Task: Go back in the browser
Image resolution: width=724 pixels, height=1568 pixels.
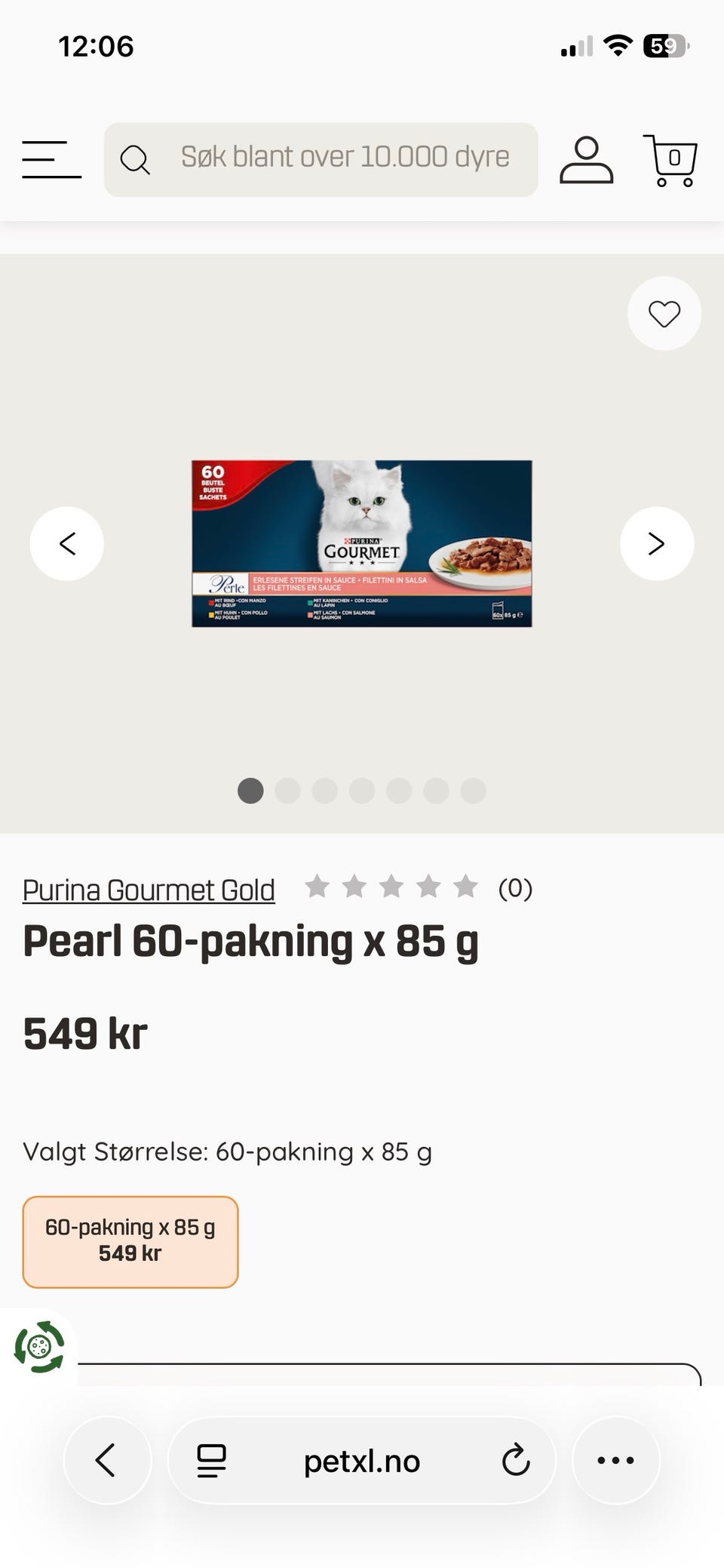Action: tap(107, 1460)
